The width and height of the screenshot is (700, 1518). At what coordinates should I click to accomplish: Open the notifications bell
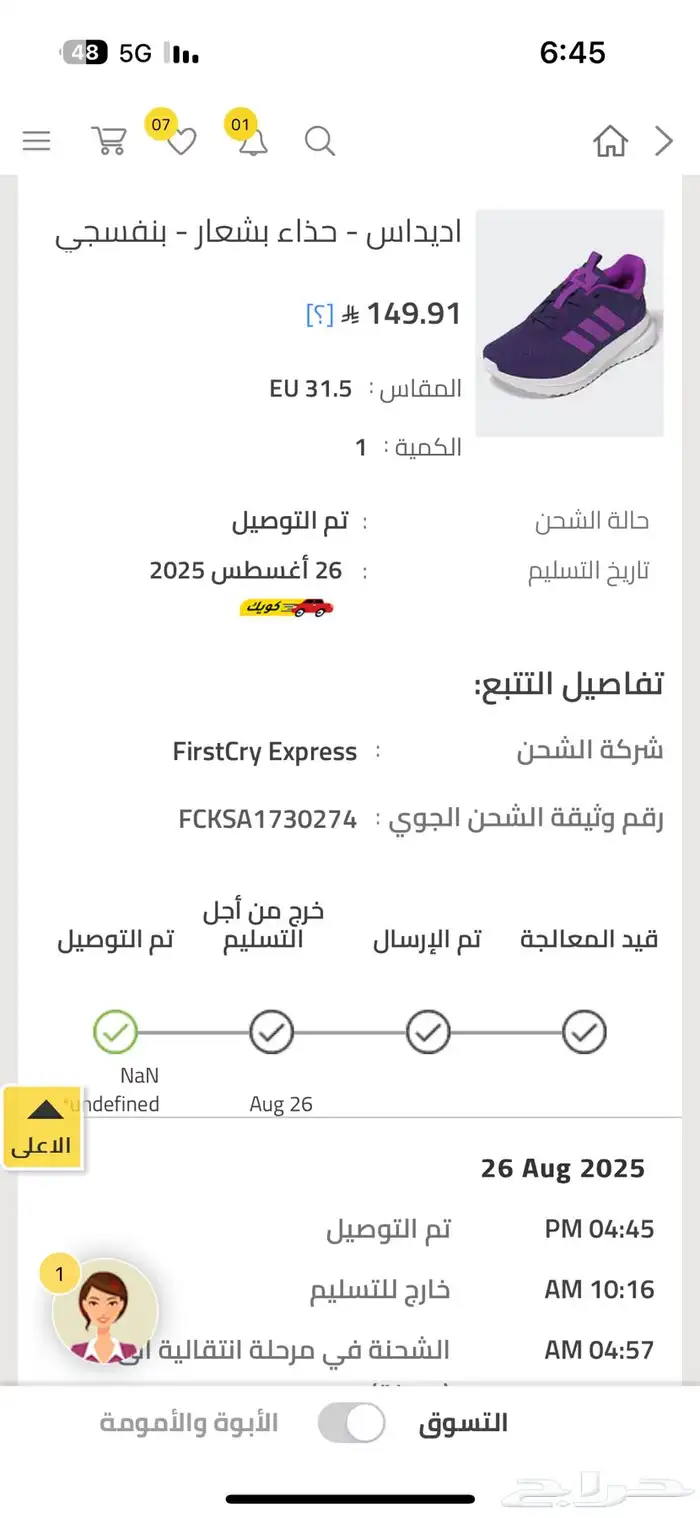click(x=253, y=142)
